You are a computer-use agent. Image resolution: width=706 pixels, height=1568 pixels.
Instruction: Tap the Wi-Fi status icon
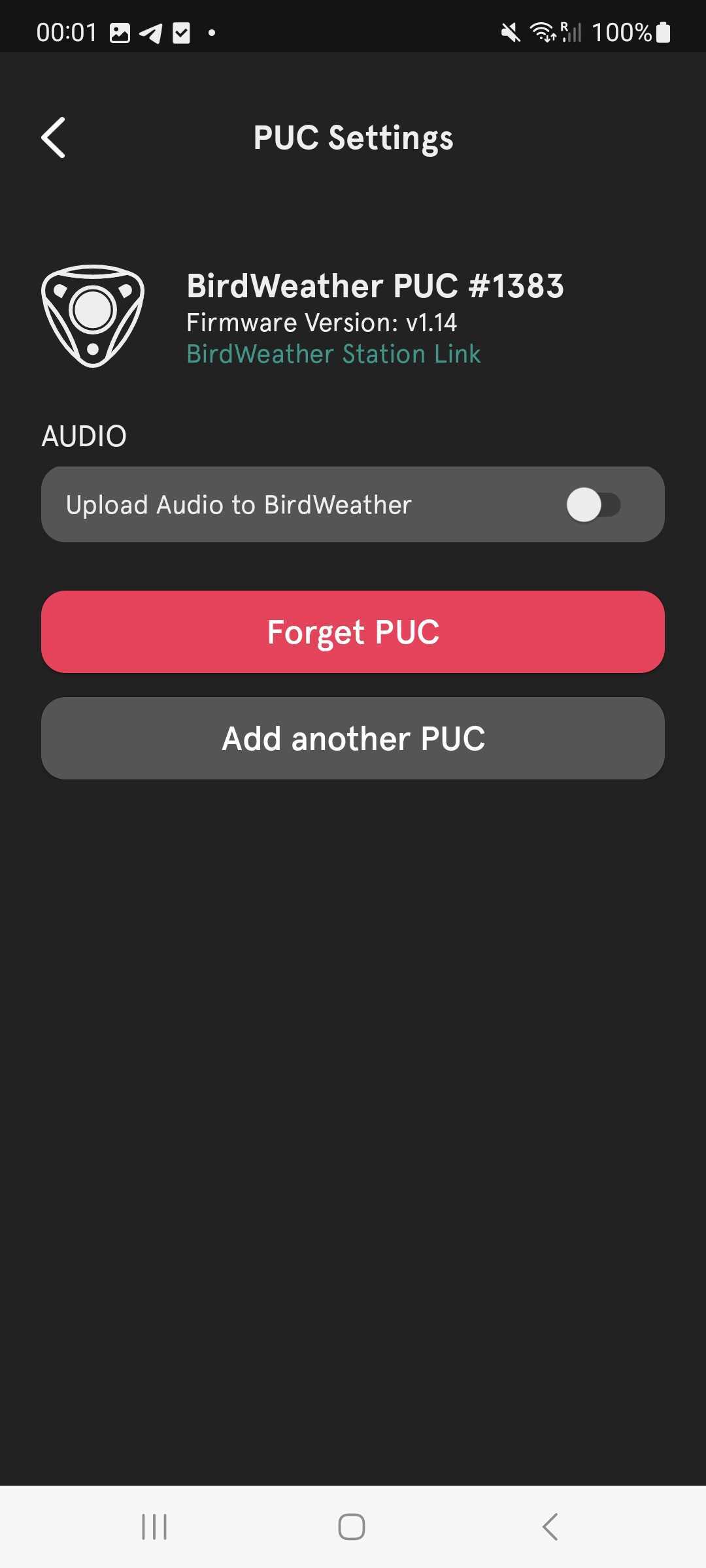543,31
